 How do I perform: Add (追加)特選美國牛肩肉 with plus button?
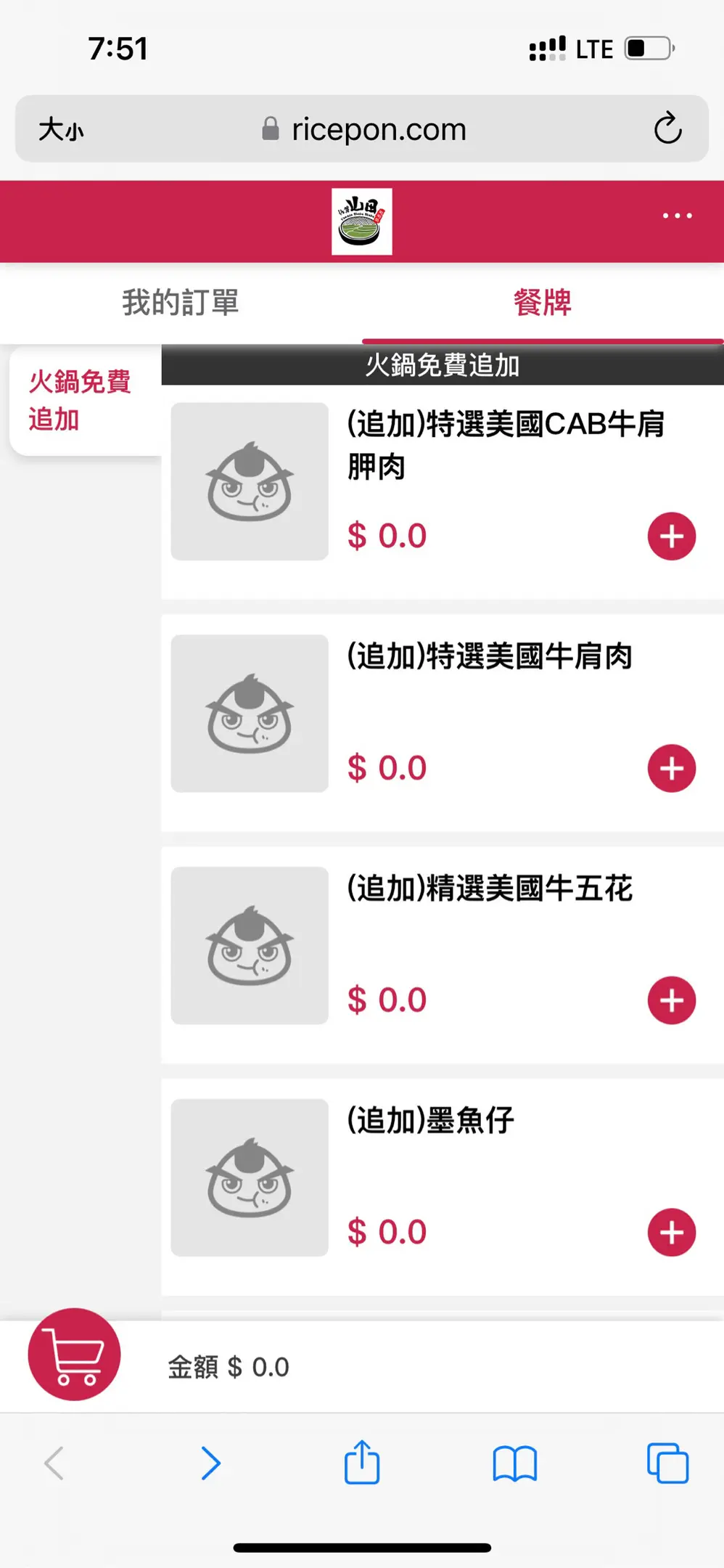(x=671, y=768)
